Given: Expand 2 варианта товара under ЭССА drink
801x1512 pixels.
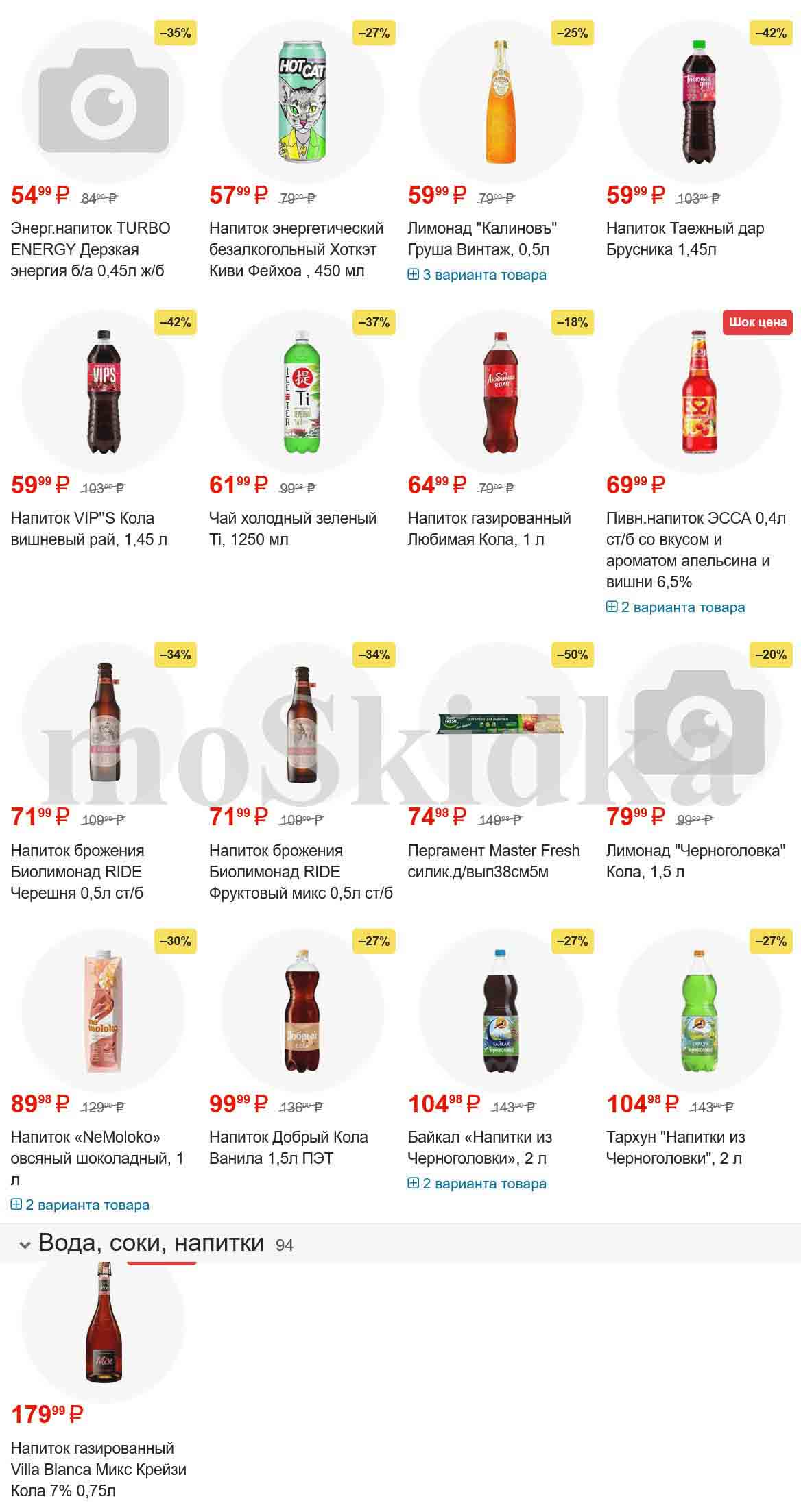Looking at the screenshot, I should point(676,607).
